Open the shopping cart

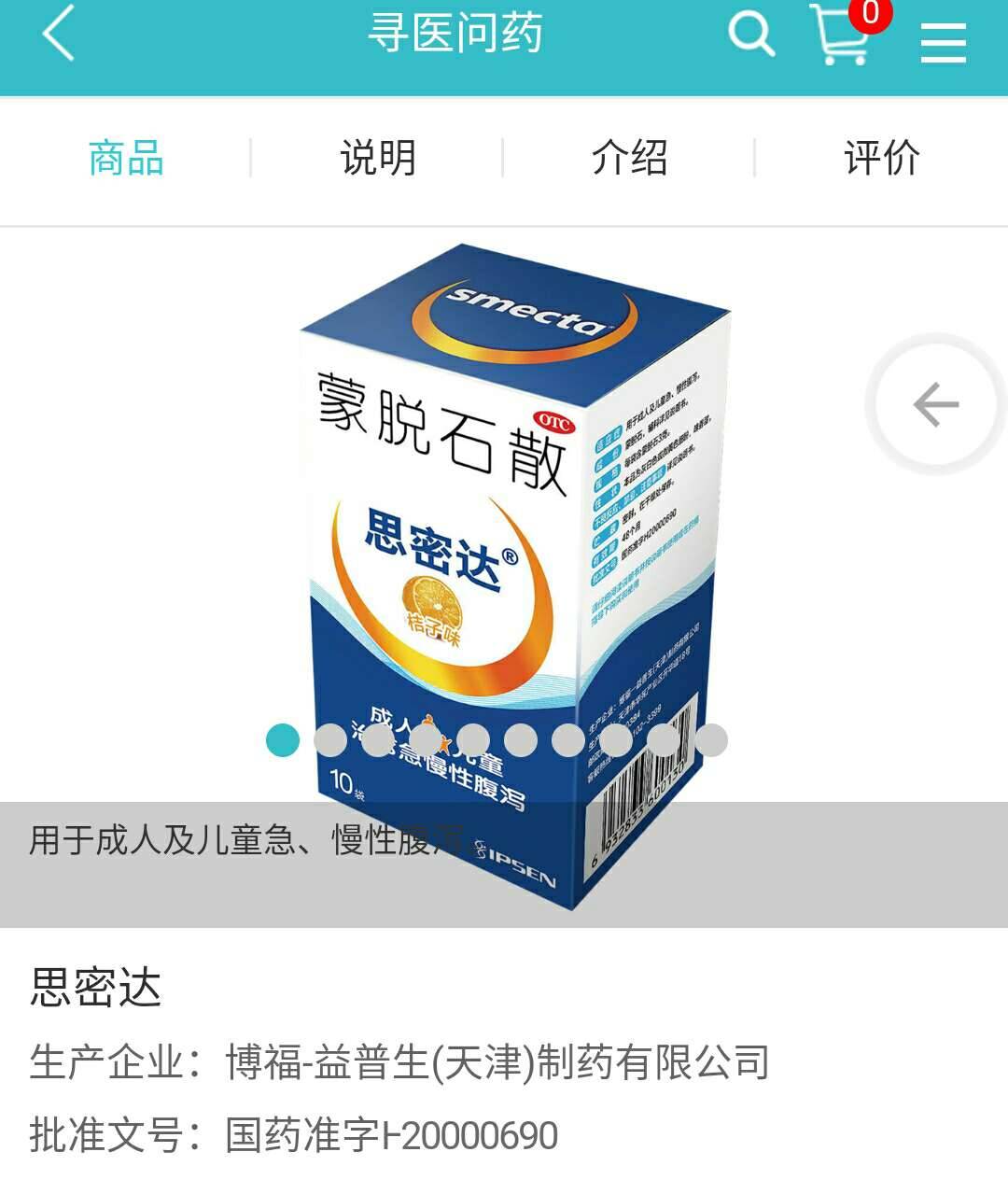[x=843, y=36]
